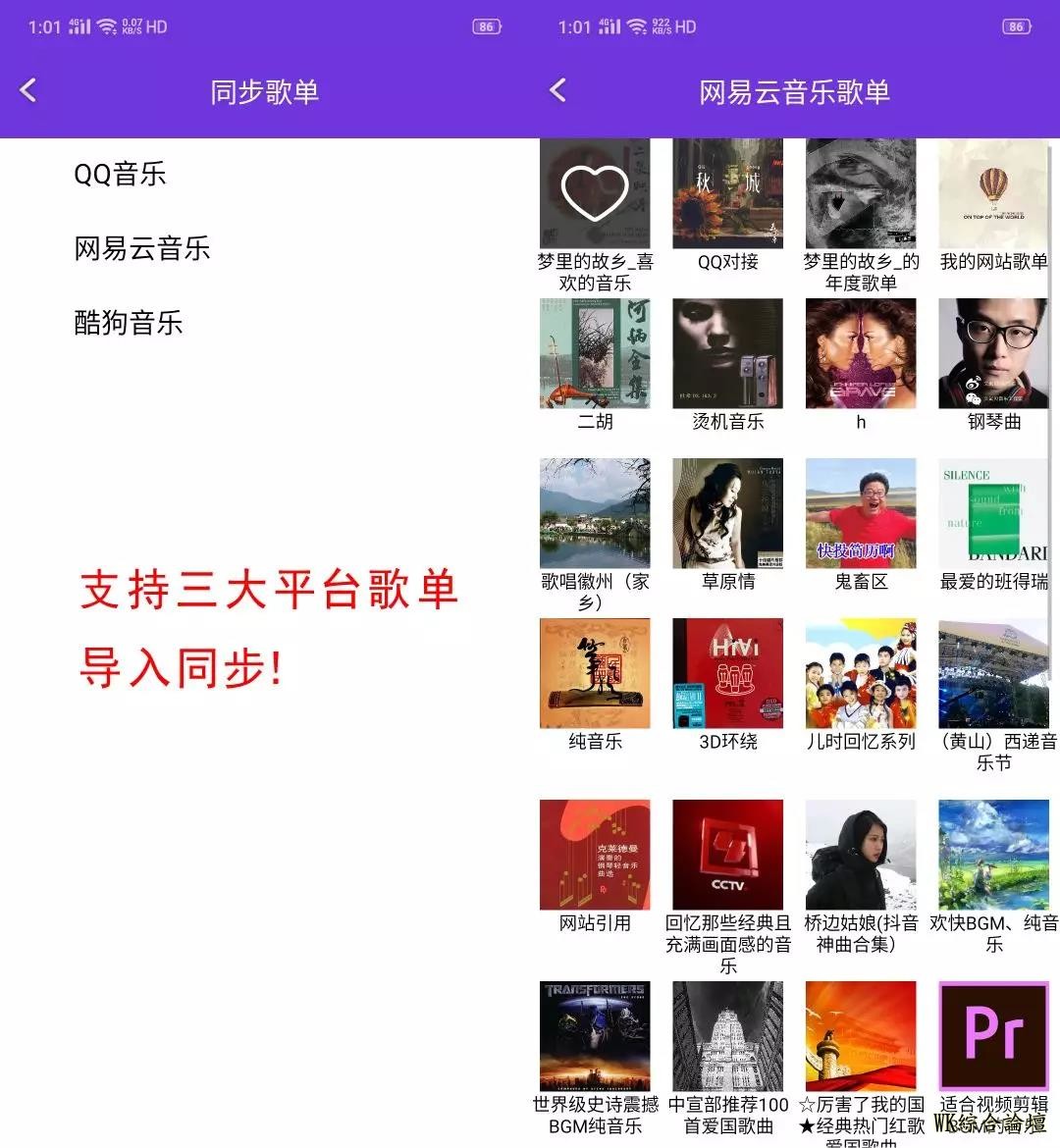Open the 网易云音乐 sync option
Image resolution: width=1060 pixels, height=1148 pixels.
(x=142, y=249)
